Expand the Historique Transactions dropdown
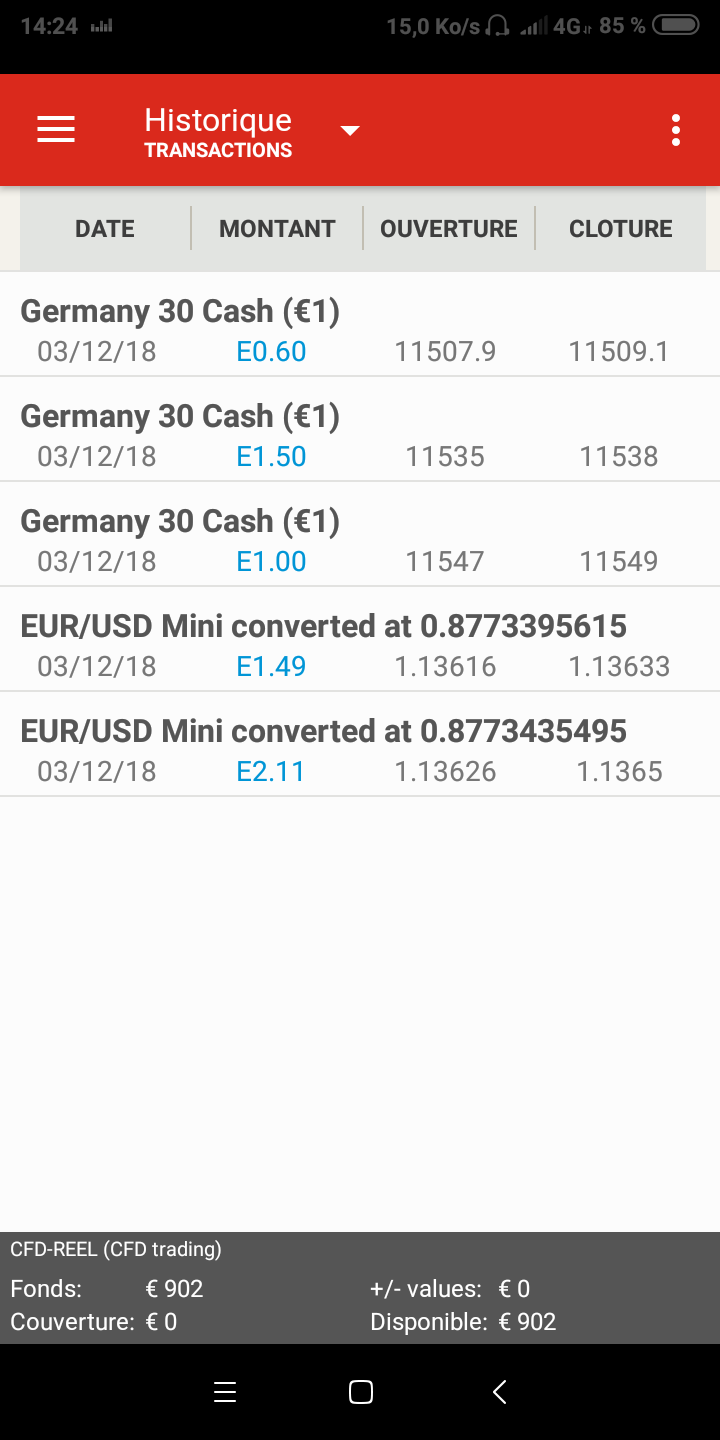Viewport: 720px width, 1440px height. (x=349, y=131)
